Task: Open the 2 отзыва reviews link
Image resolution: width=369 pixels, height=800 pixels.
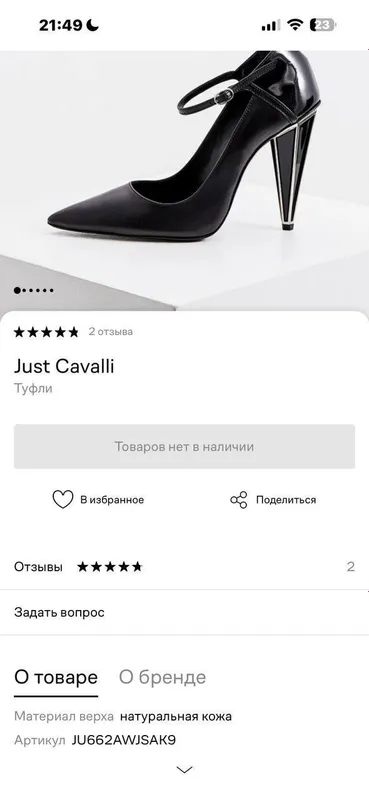Action: (x=111, y=332)
